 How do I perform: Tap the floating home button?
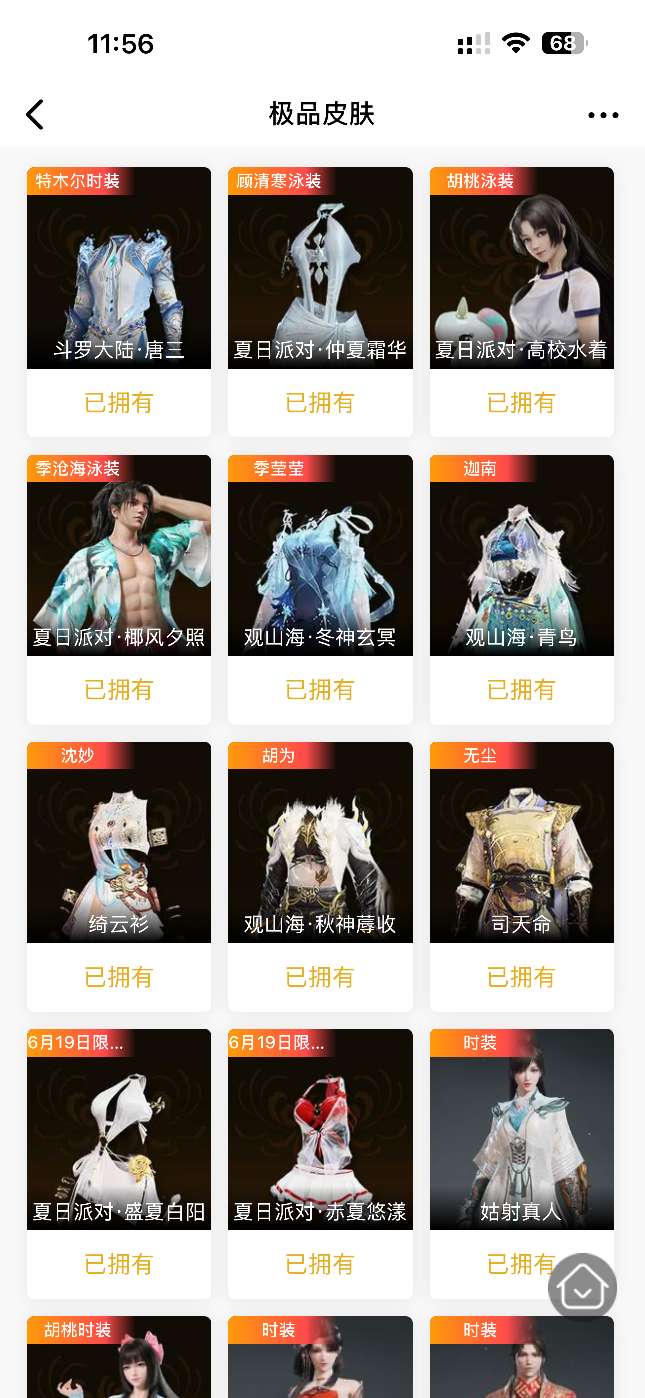click(582, 1288)
